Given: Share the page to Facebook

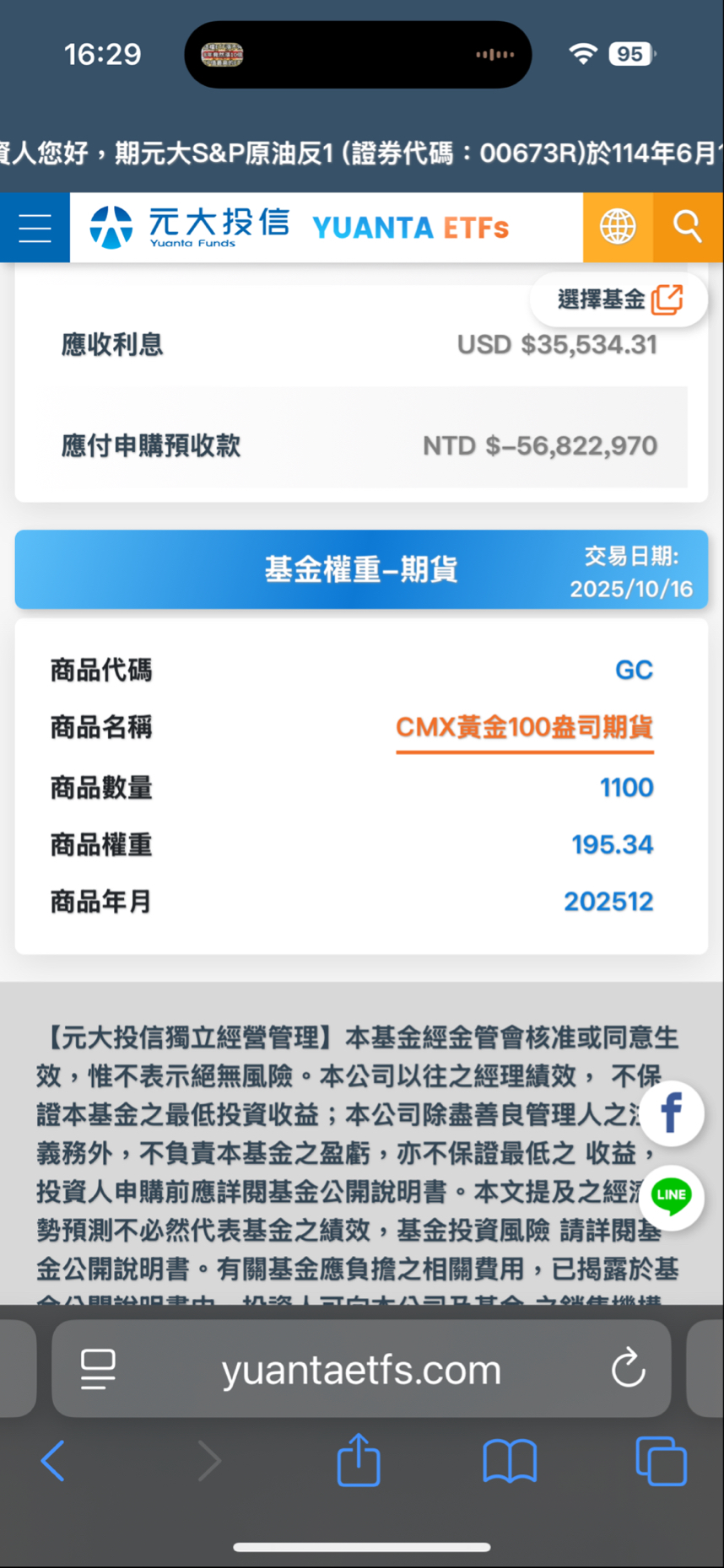Looking at the screenshot, I should (672, 1113).
